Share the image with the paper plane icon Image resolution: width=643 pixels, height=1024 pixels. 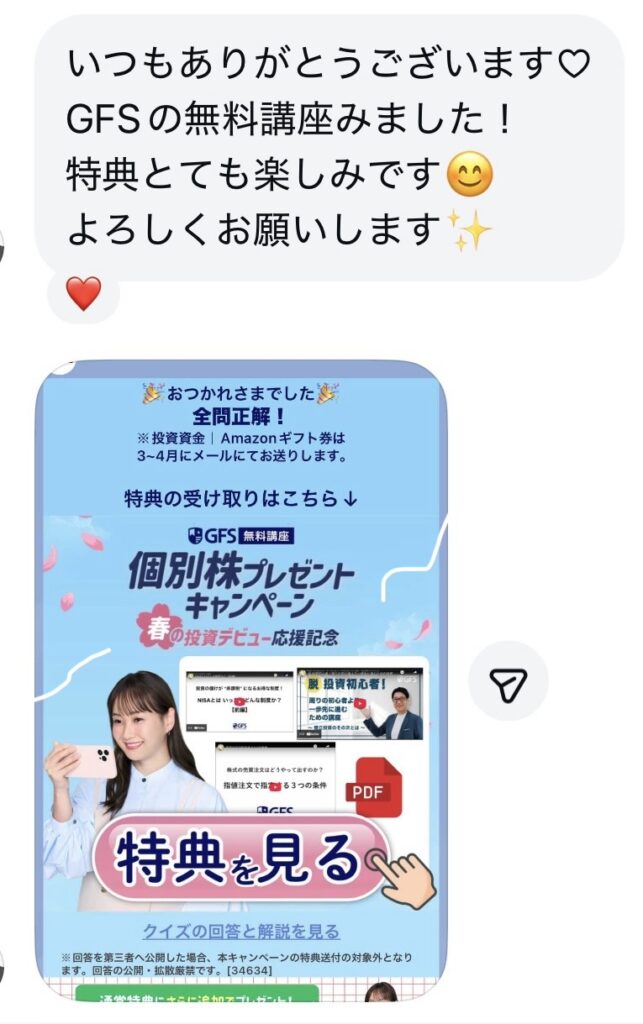[x=508, y=681]
